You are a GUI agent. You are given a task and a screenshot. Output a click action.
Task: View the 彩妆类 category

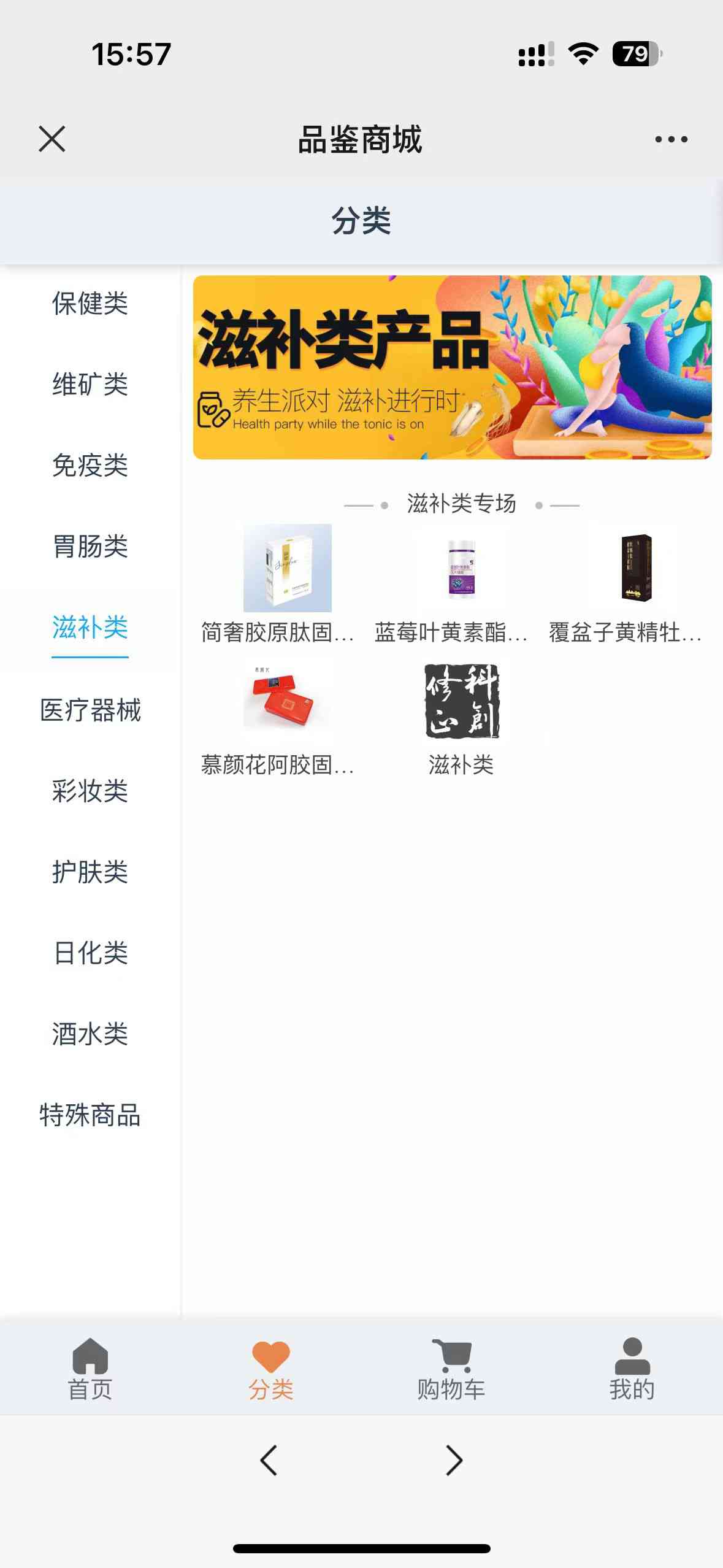(x=90, y=791)
